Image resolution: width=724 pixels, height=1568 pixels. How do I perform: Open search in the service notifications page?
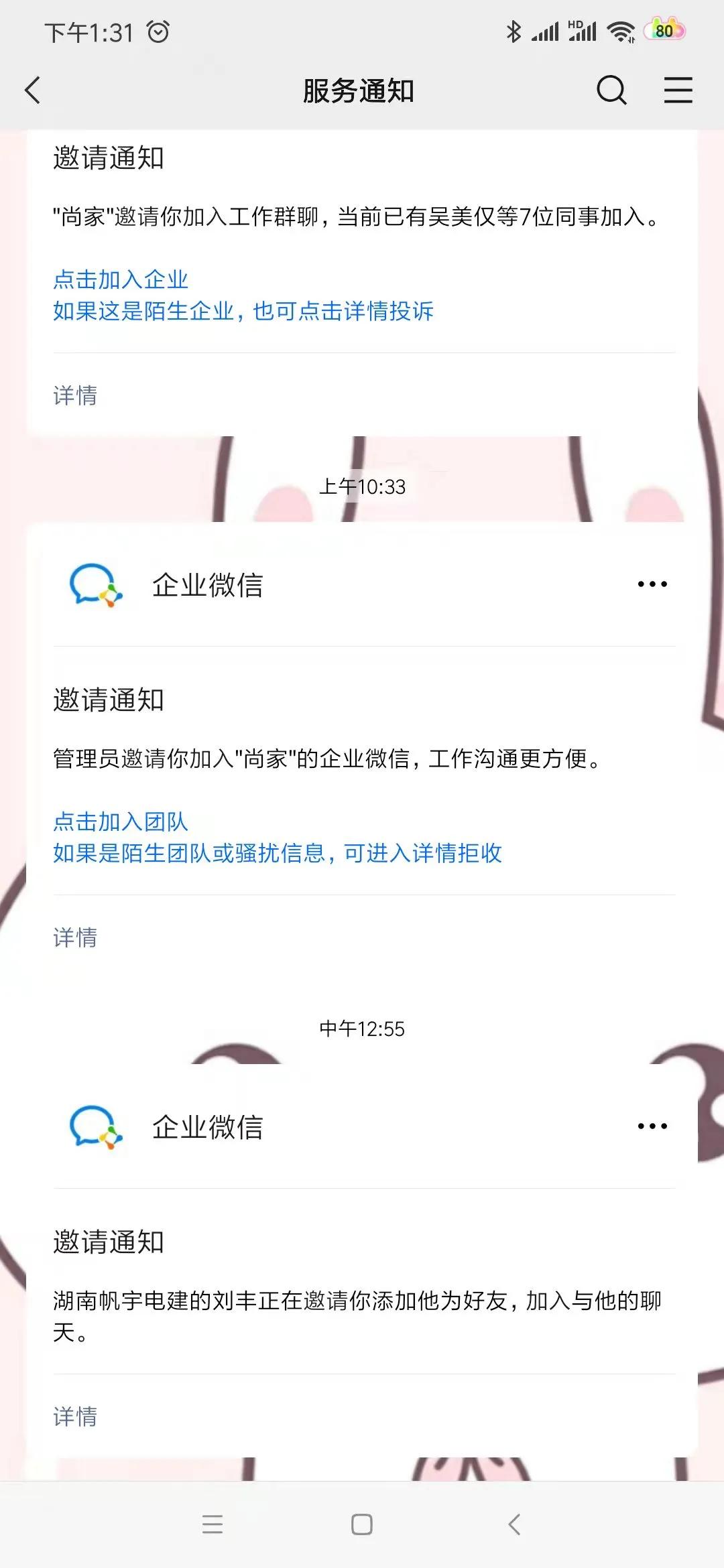tap(611, 91)
